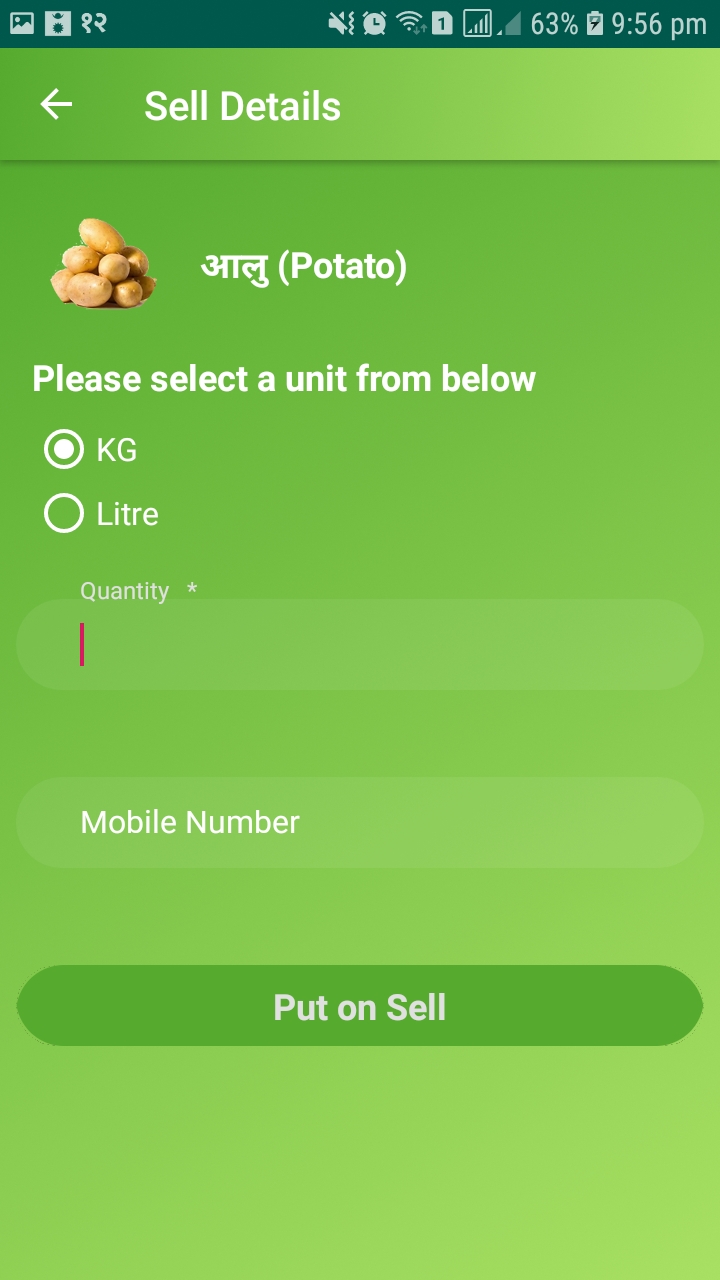
Task: Submit with Put on Sell button
Action: coord(360,1006)
